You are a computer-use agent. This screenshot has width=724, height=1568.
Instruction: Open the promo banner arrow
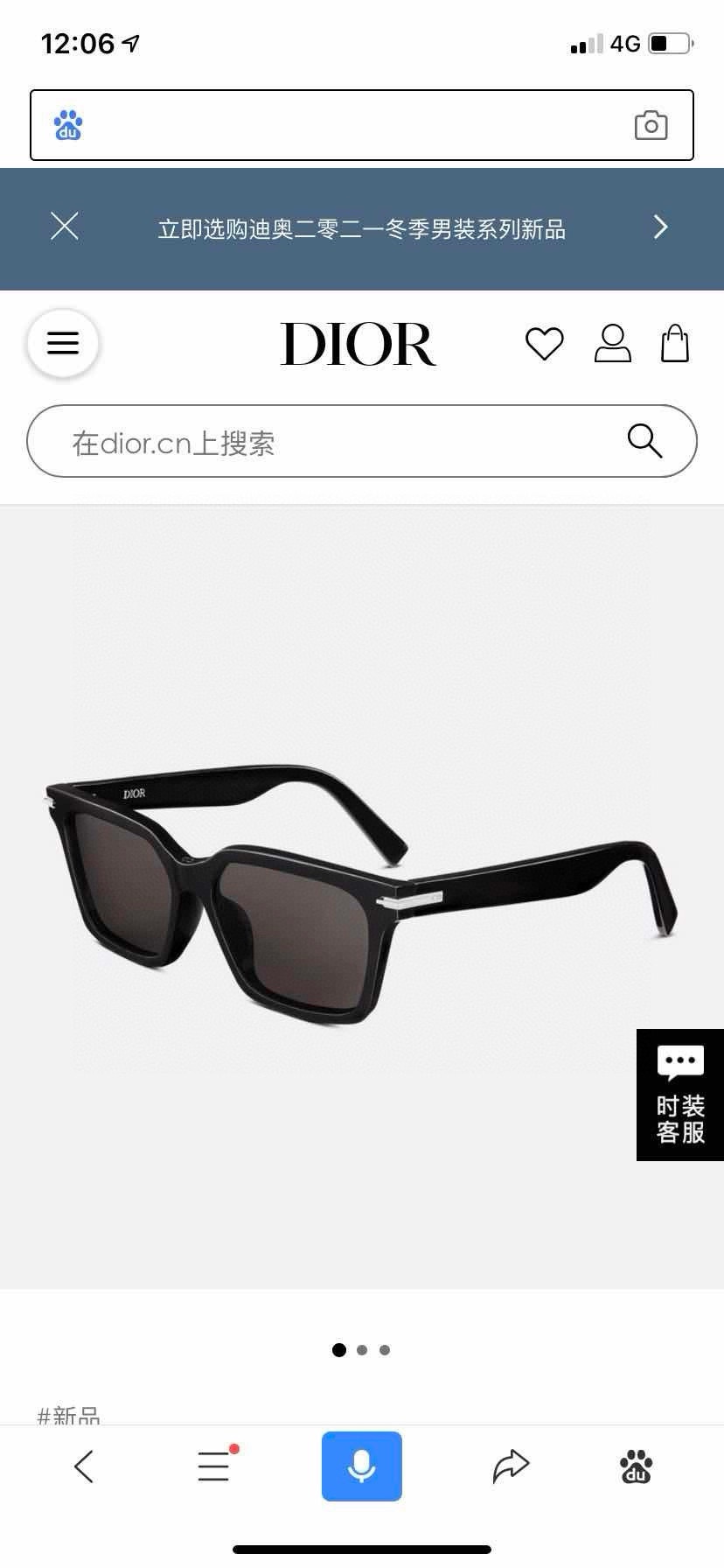tap(661, 227)
